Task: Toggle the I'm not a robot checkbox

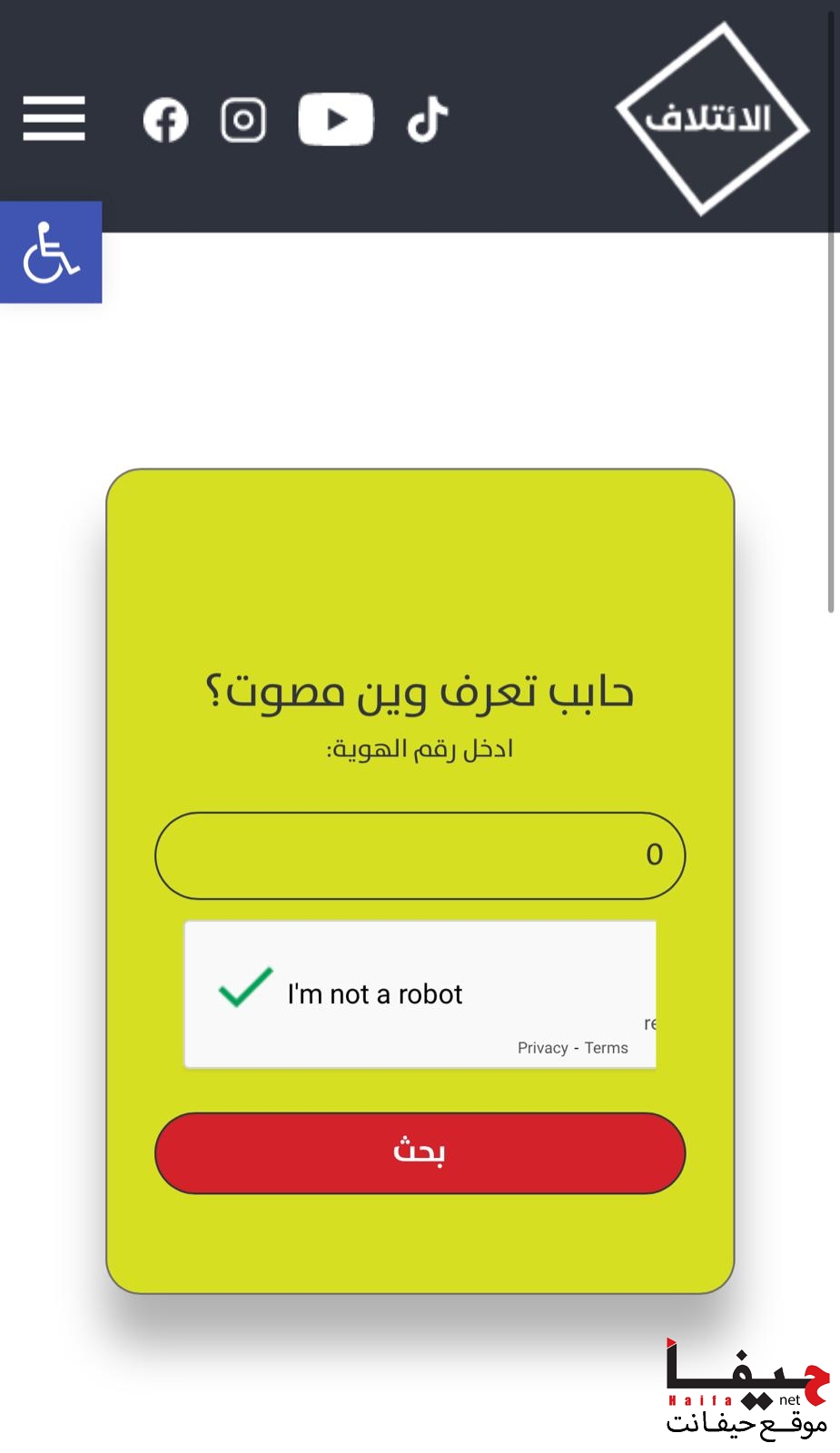Action: point(245,989)
